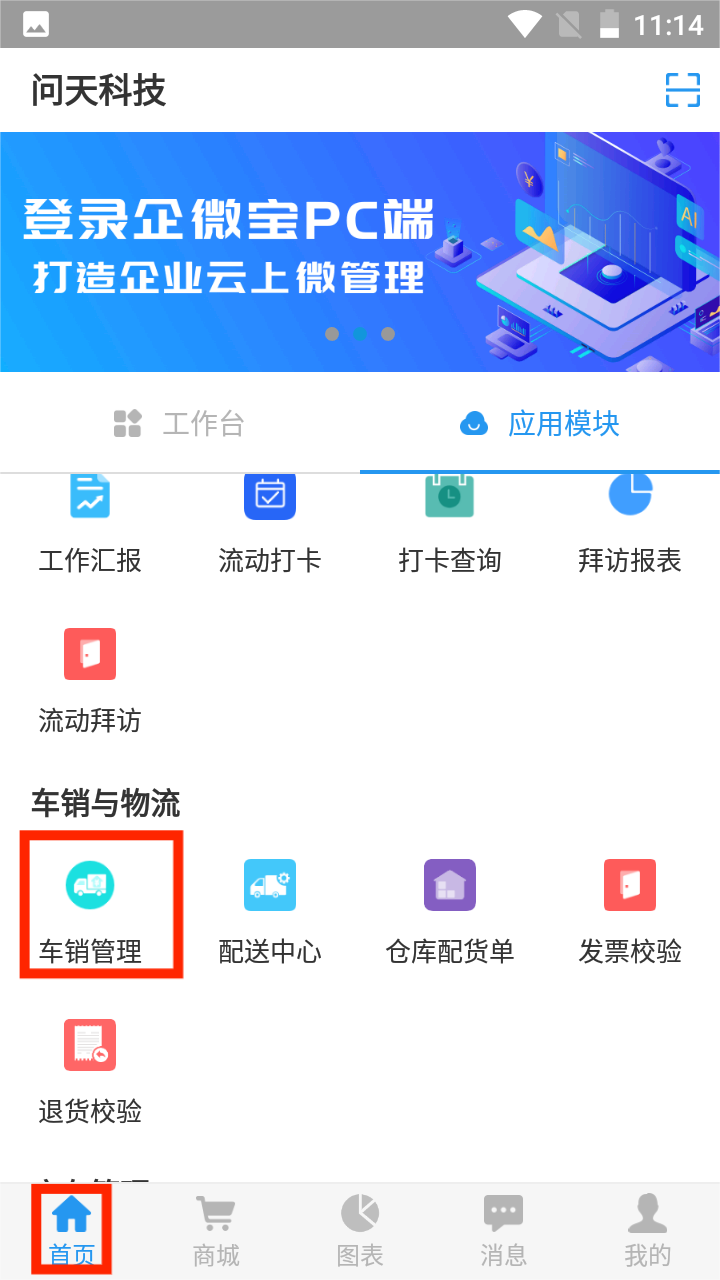Open the 登录企微宝PC端 promo banner
The image size is (720, 1280).
[x=360, y=251]
